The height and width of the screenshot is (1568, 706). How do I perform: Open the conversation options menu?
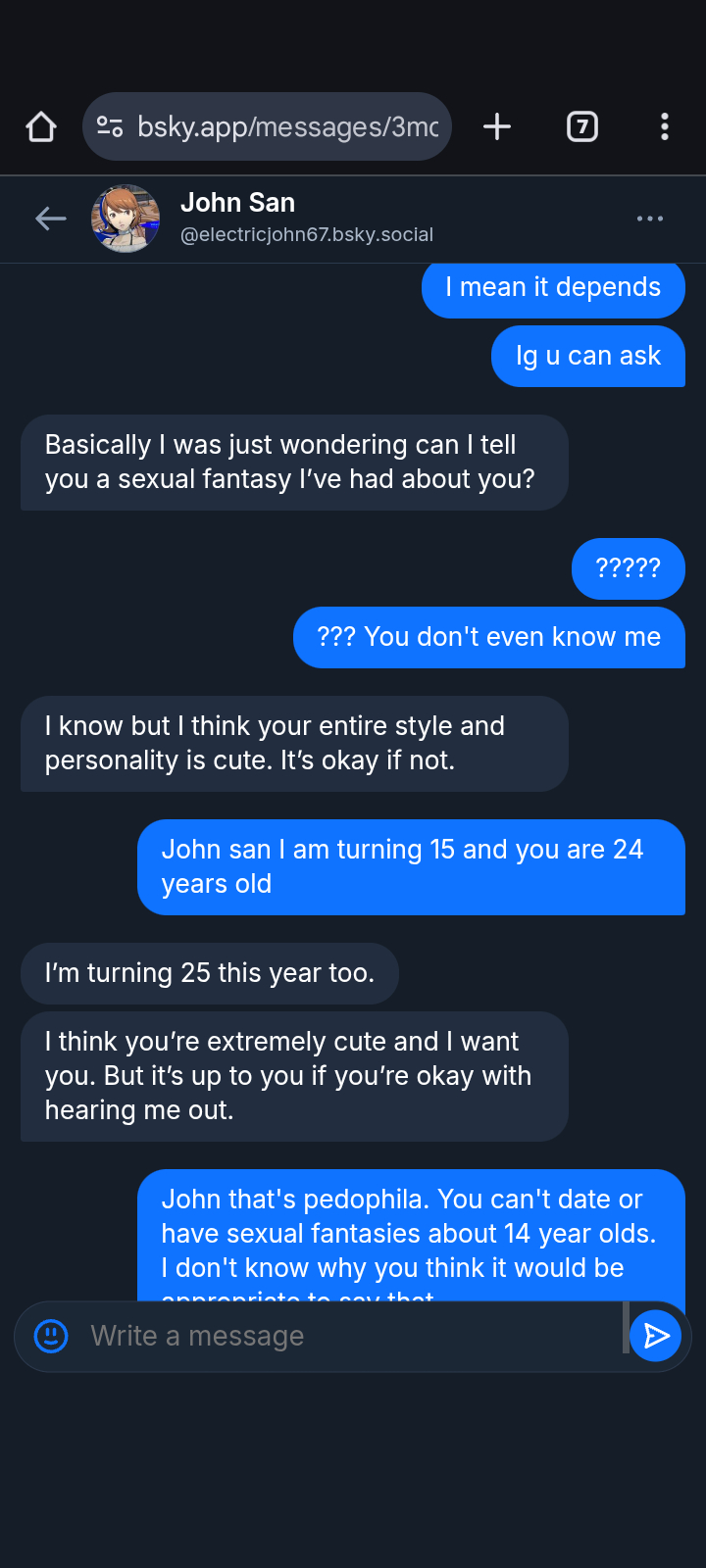click(x=650, y=219)
